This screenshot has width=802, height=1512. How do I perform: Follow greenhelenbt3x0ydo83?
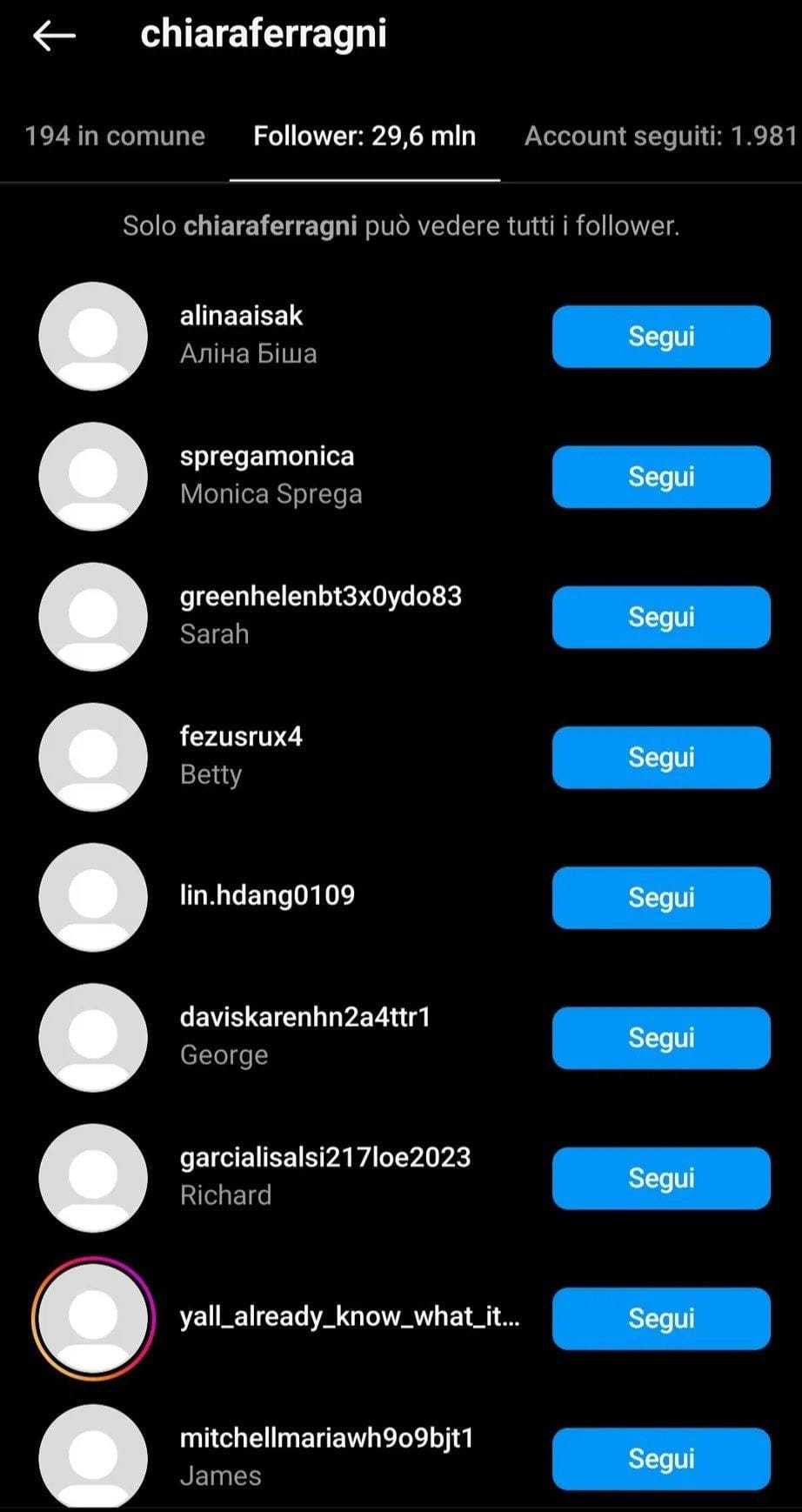pos(661,617)
